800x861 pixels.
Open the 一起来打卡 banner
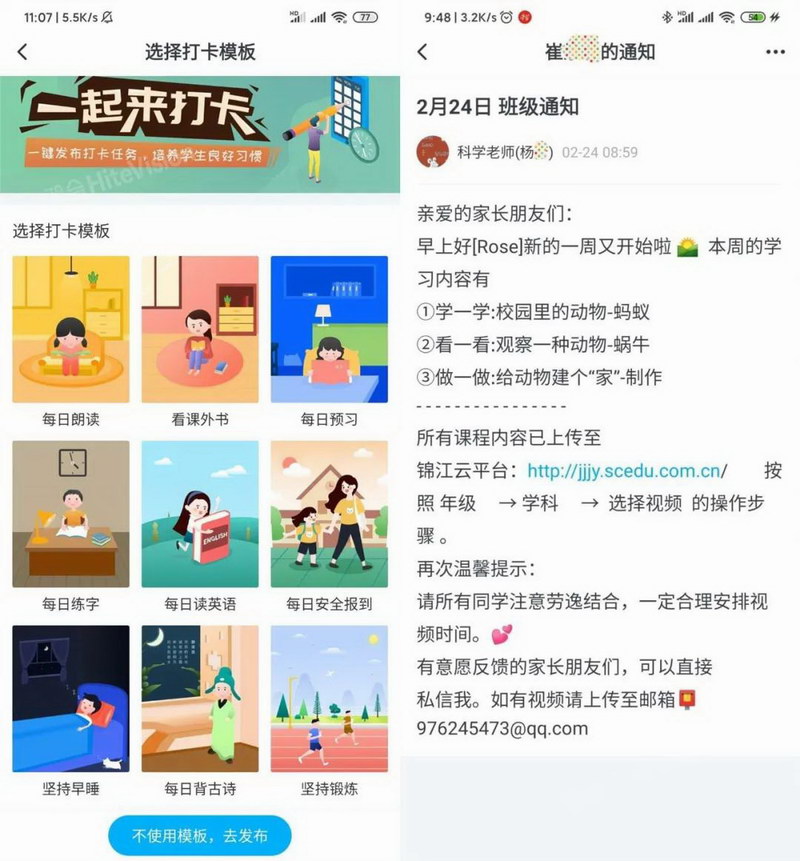(200, 134)
